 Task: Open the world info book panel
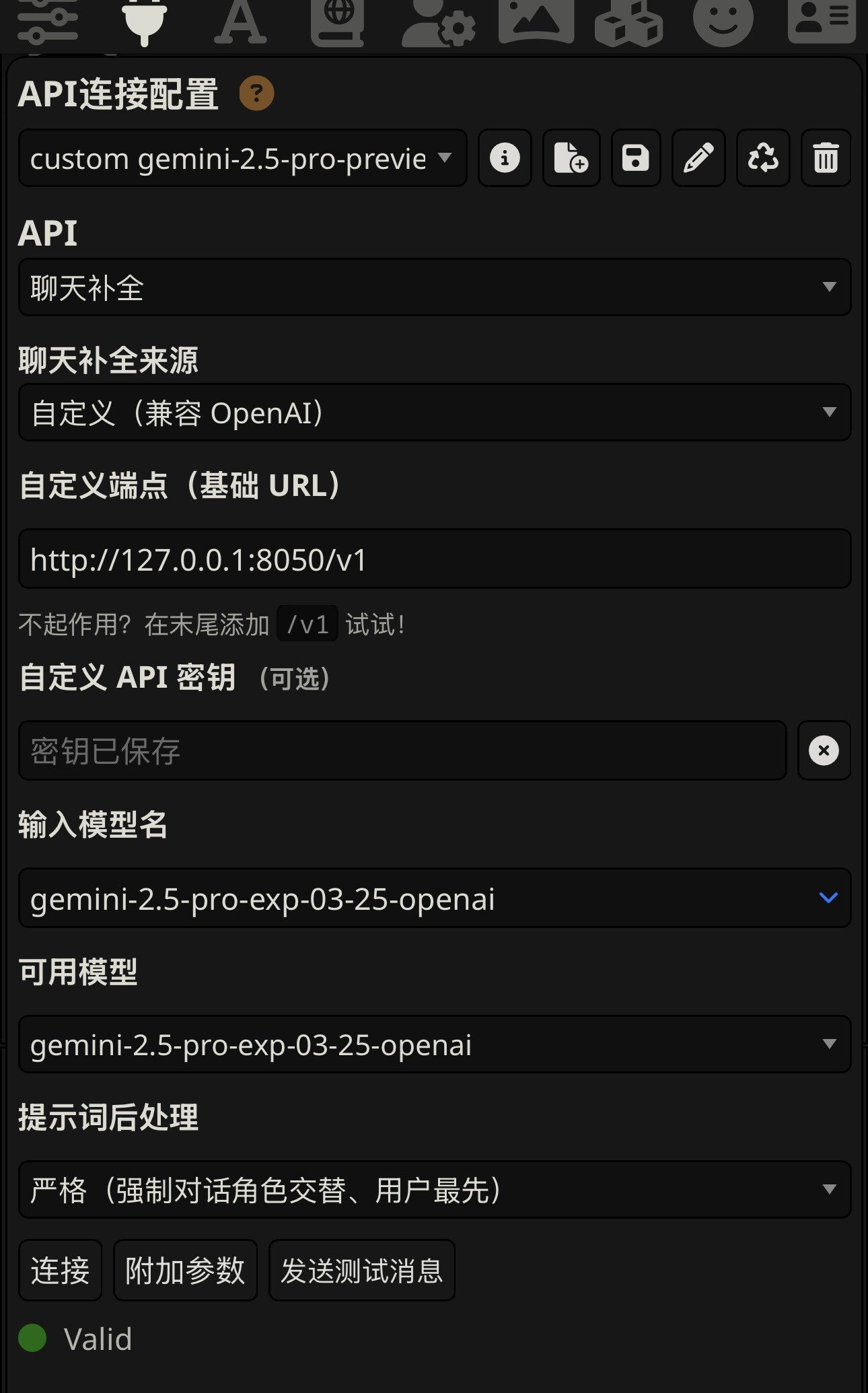click(x=338, y=22)
